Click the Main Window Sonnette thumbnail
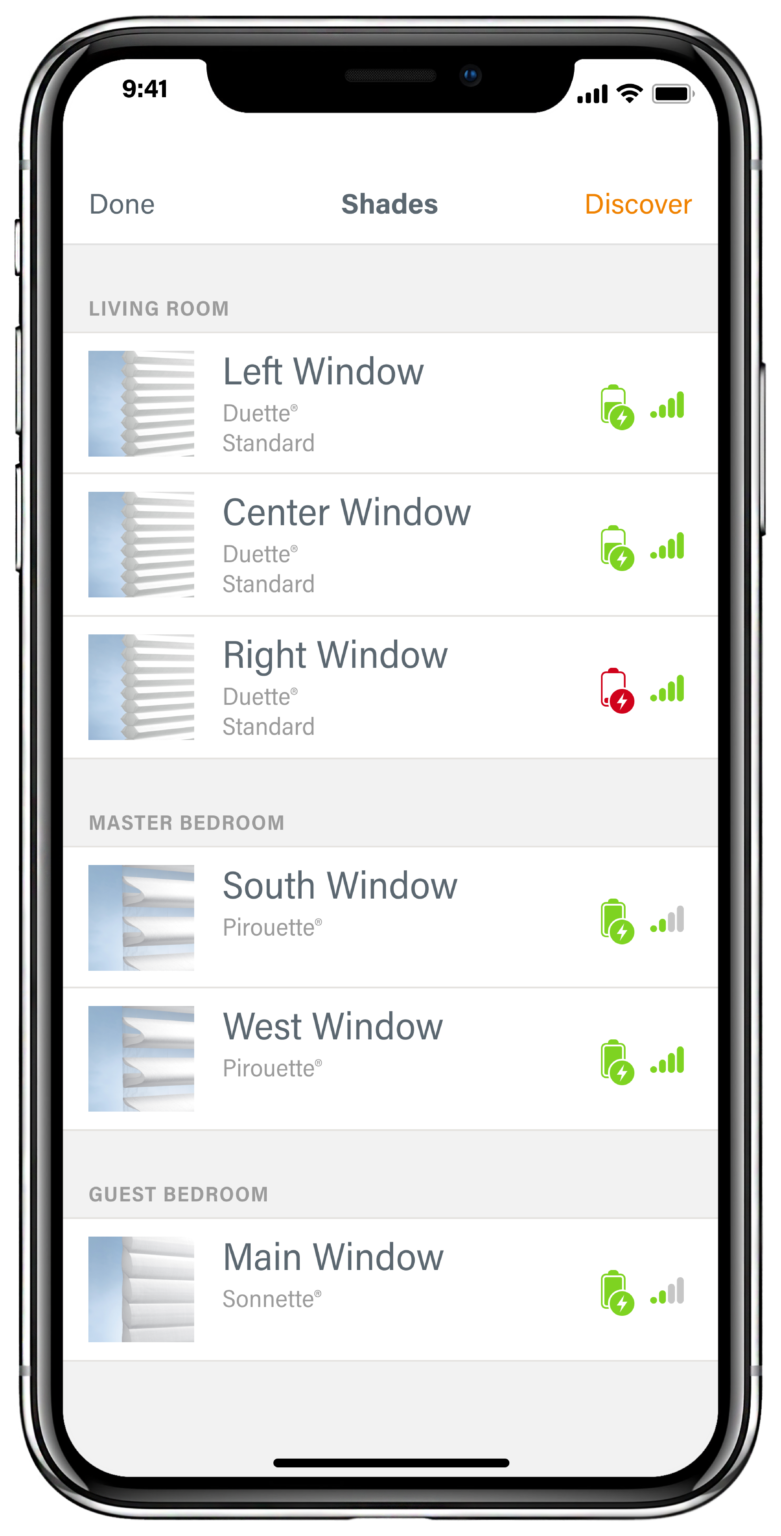781x1536 pixels. 140,1288
